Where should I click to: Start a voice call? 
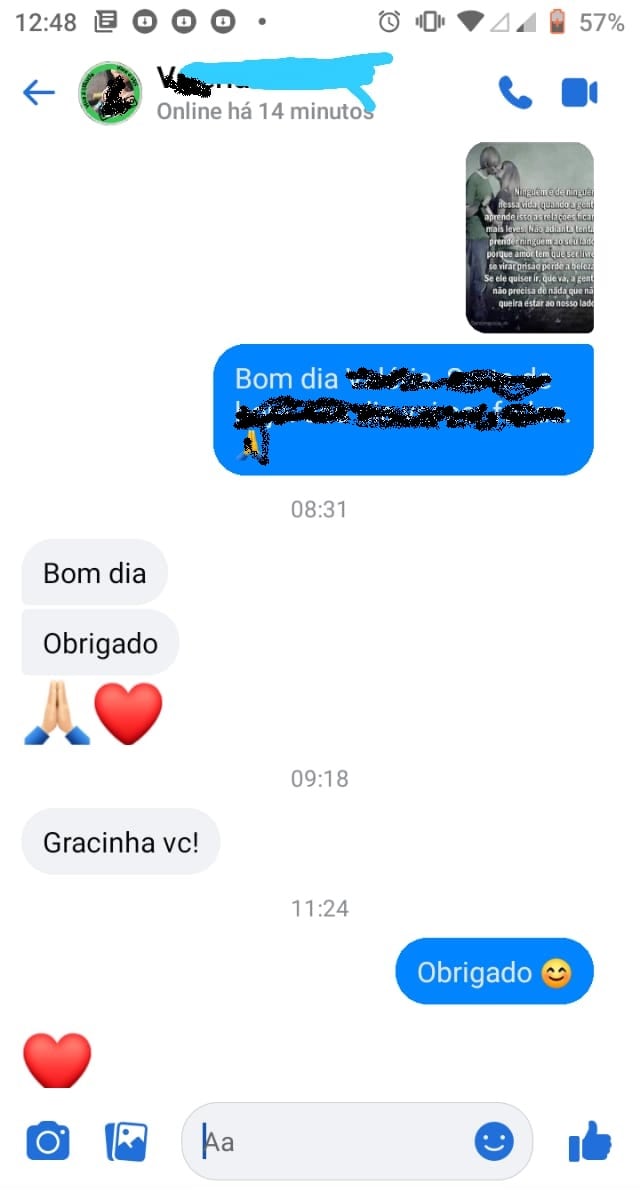point(515,93)
